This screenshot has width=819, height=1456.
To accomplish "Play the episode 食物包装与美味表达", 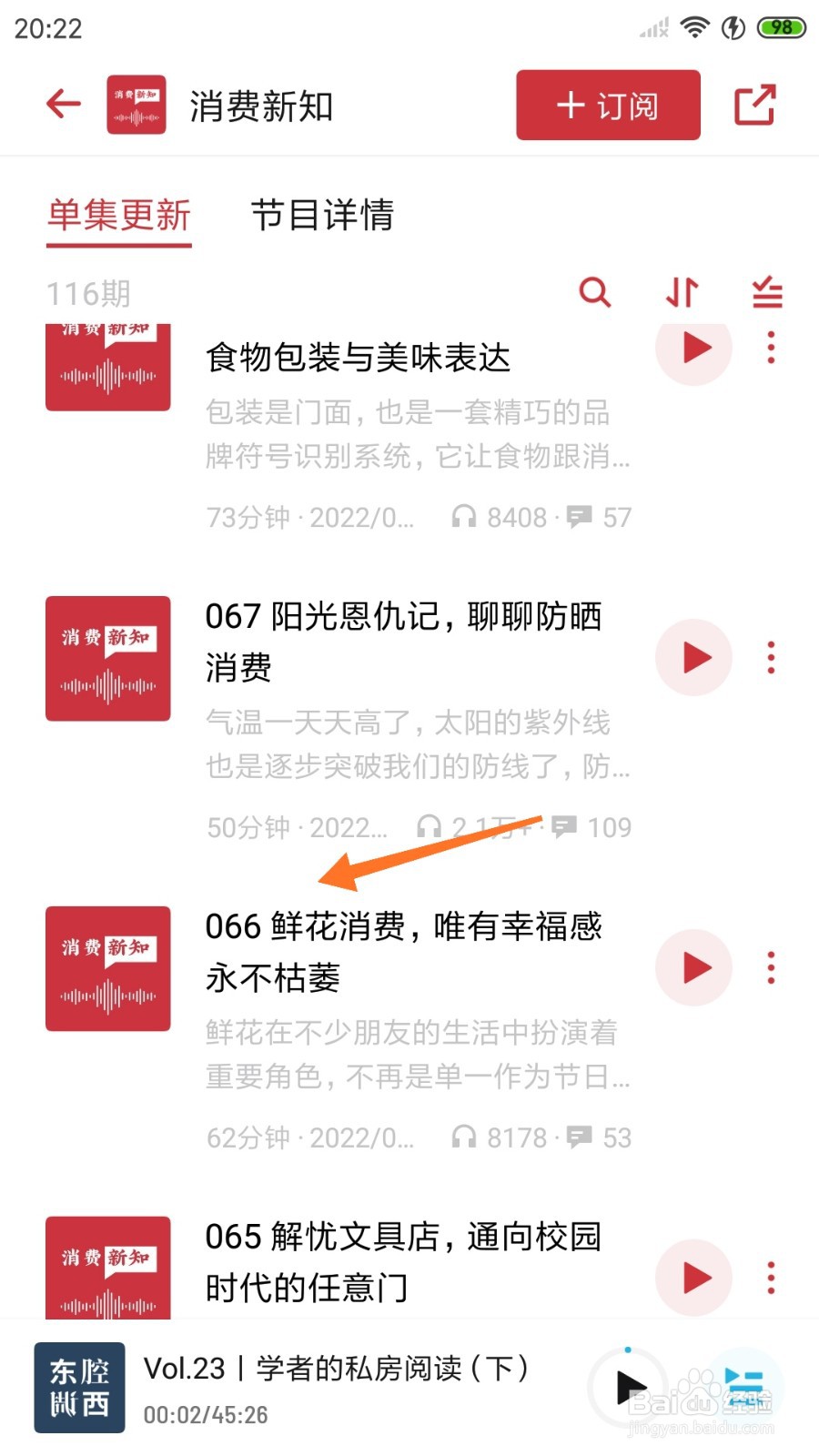I will pyautogui.click(x=694, y=349).
